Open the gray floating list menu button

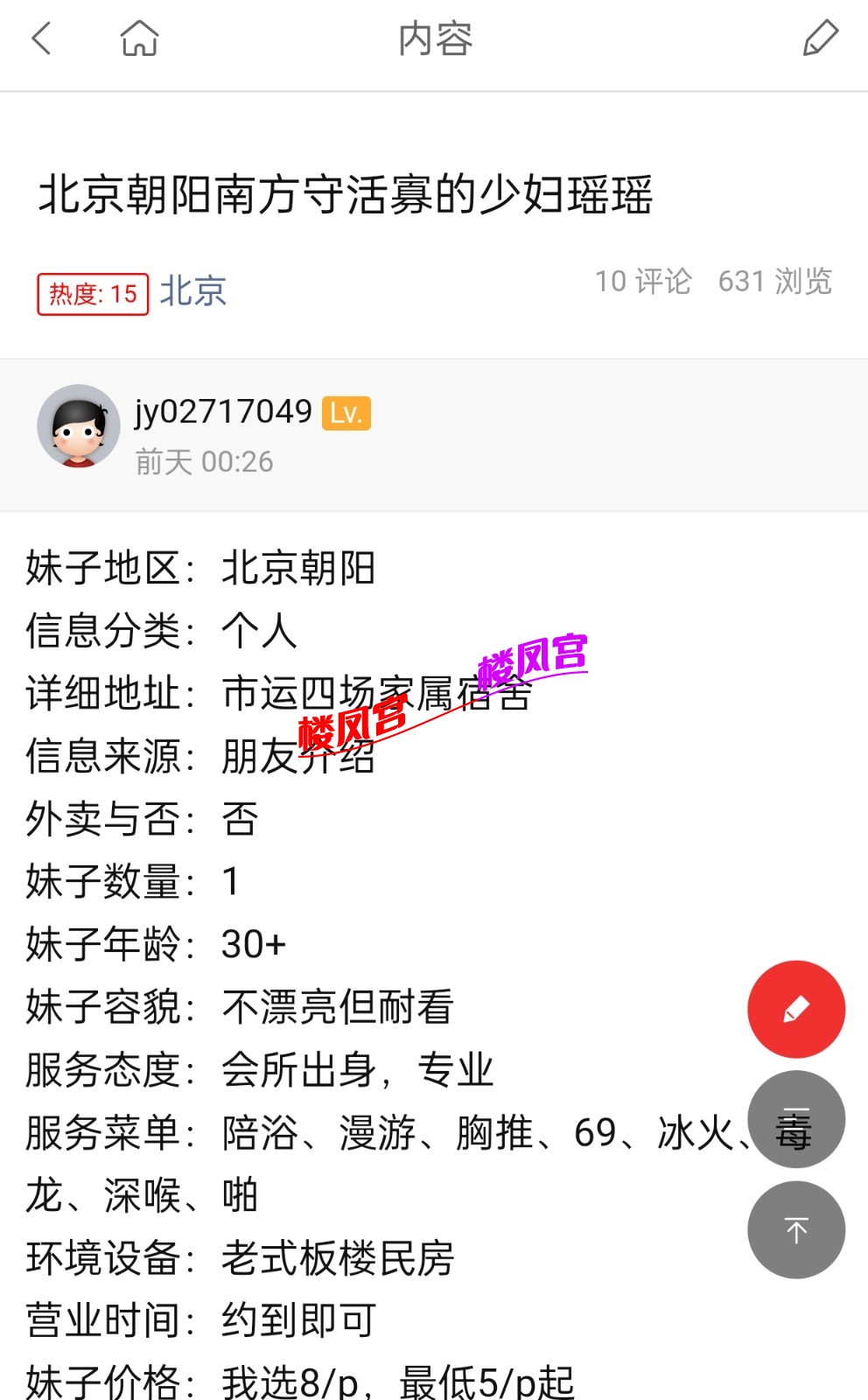pos(795,1120)
